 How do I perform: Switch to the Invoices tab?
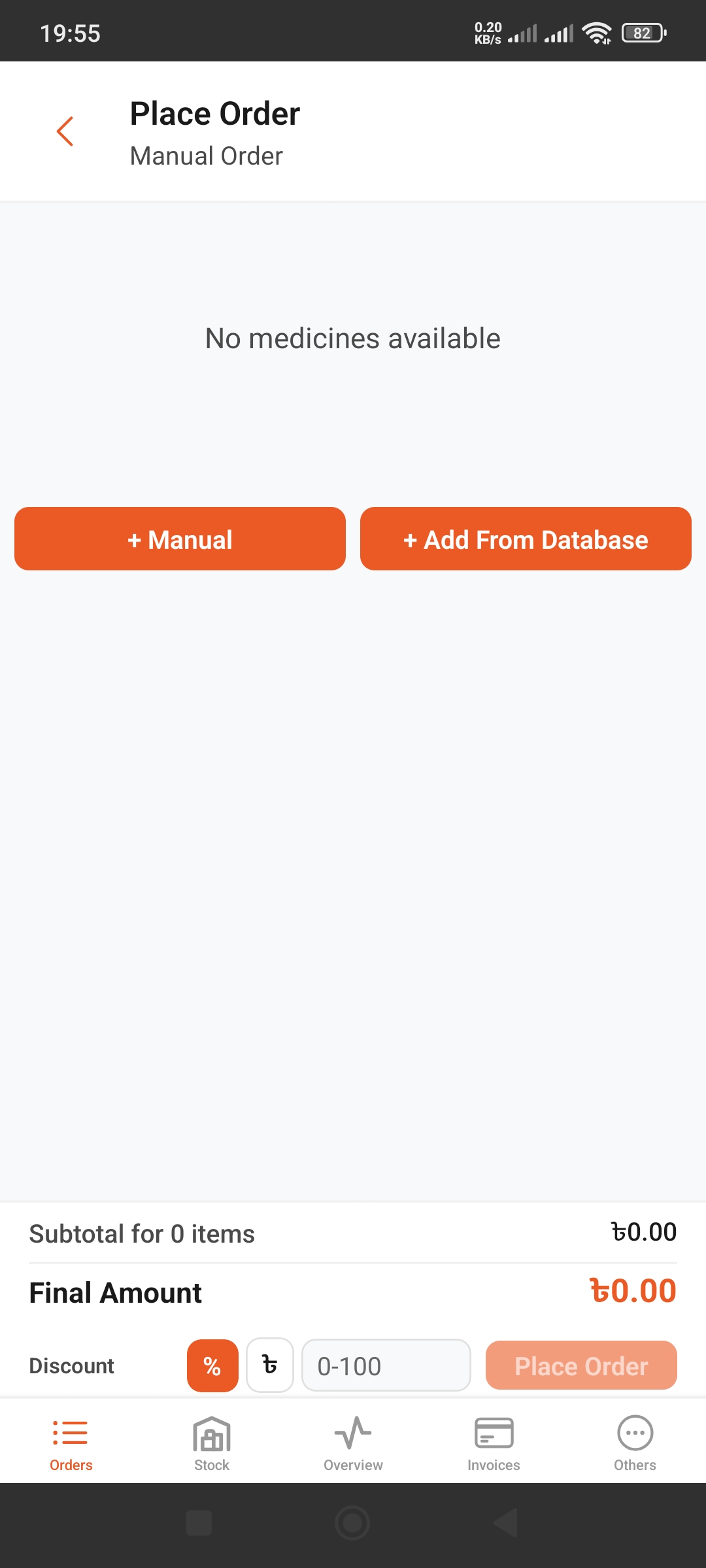[x=493, y=1442]
